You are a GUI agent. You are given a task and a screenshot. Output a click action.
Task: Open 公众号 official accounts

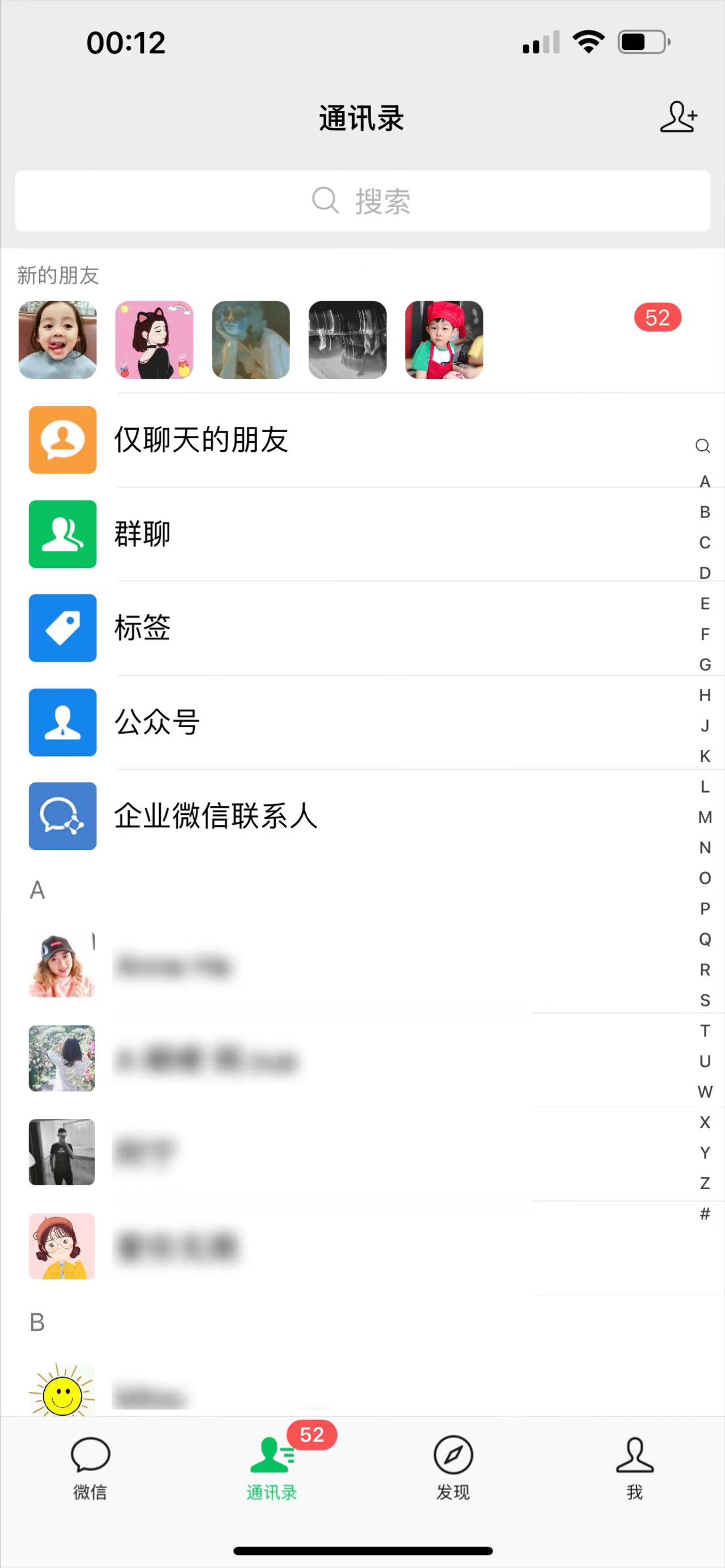coord(157,723)
